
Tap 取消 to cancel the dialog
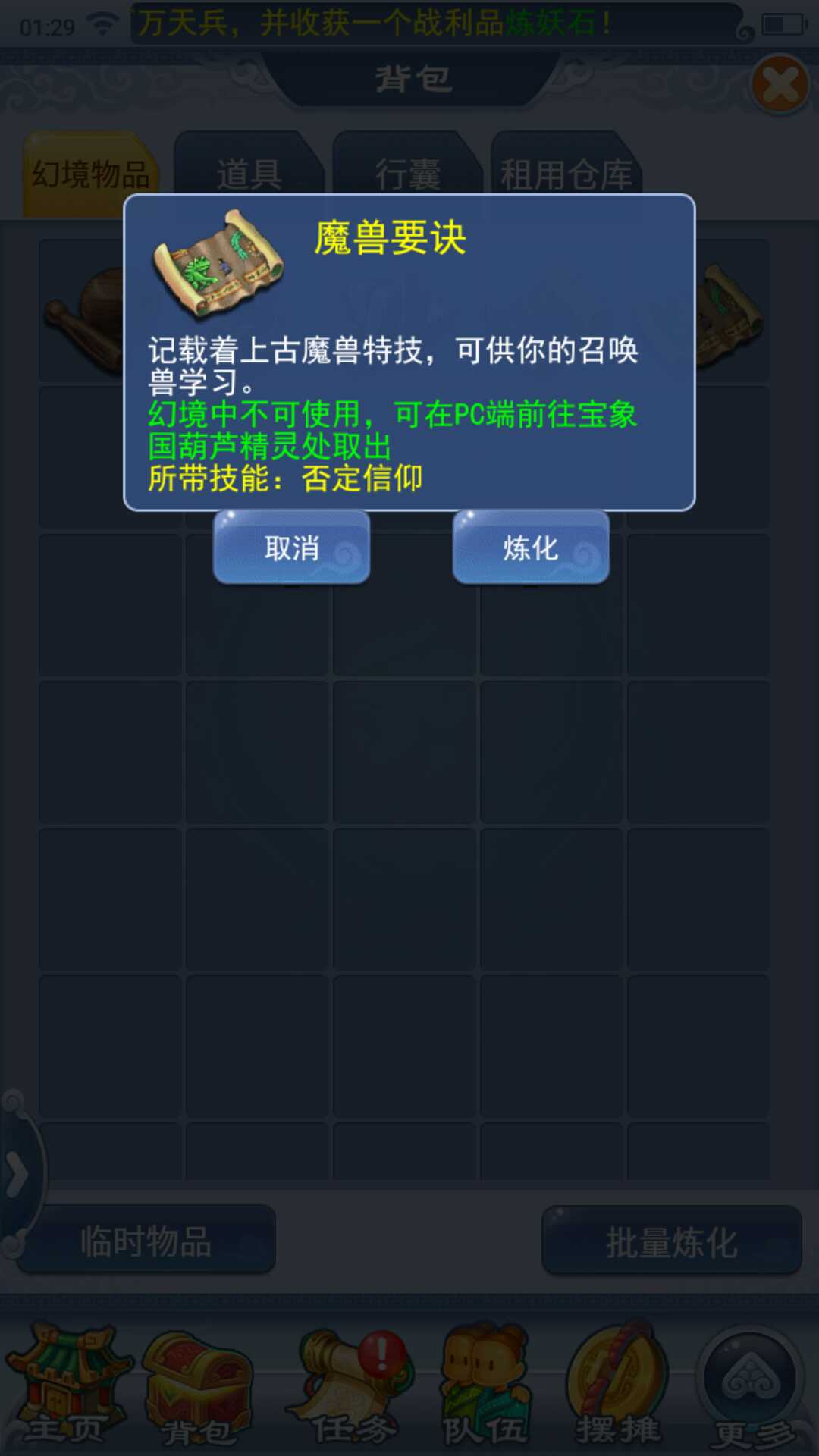(291, 548)
